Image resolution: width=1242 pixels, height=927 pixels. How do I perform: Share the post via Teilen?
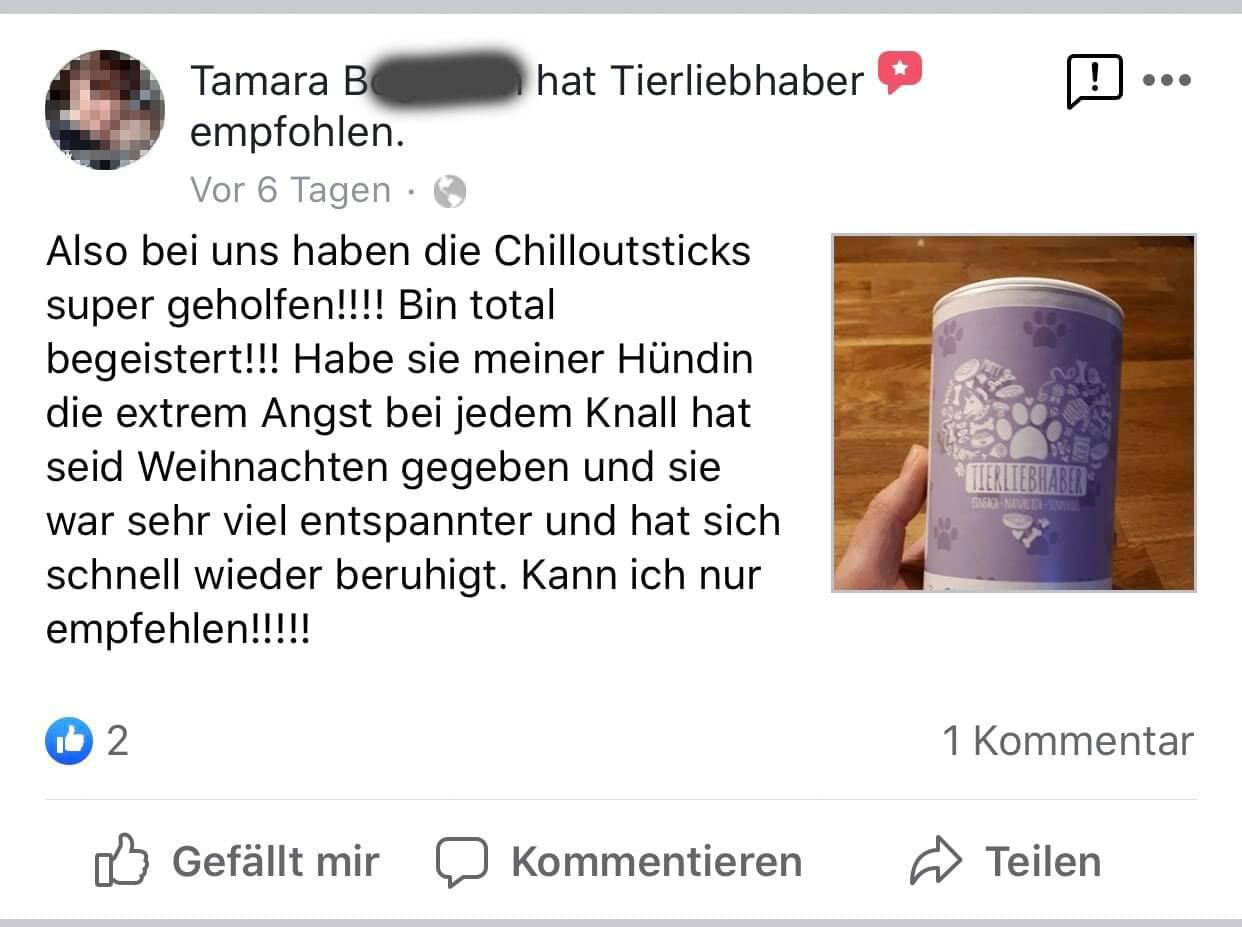tap(1006, 861)
